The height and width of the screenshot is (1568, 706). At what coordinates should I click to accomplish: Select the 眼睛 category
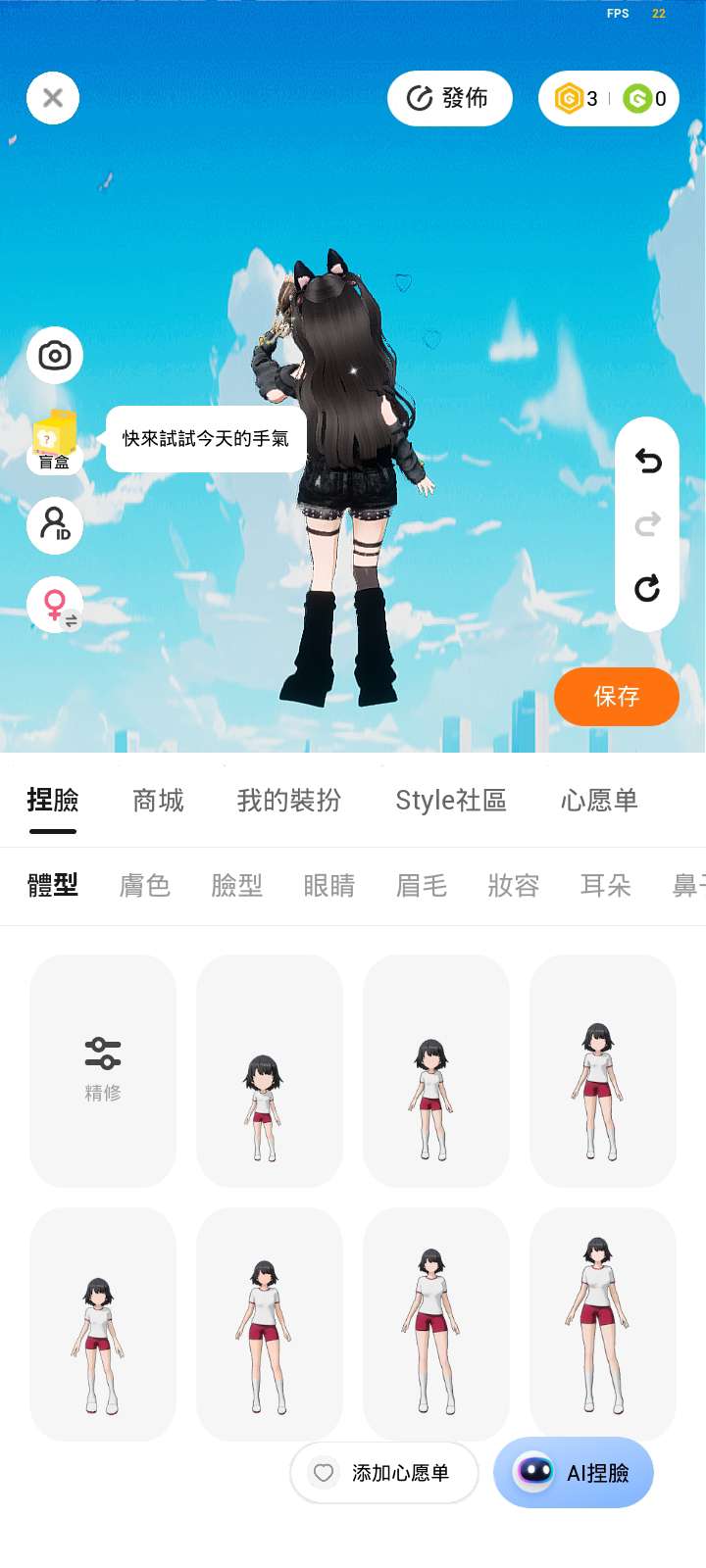point(329,886)
